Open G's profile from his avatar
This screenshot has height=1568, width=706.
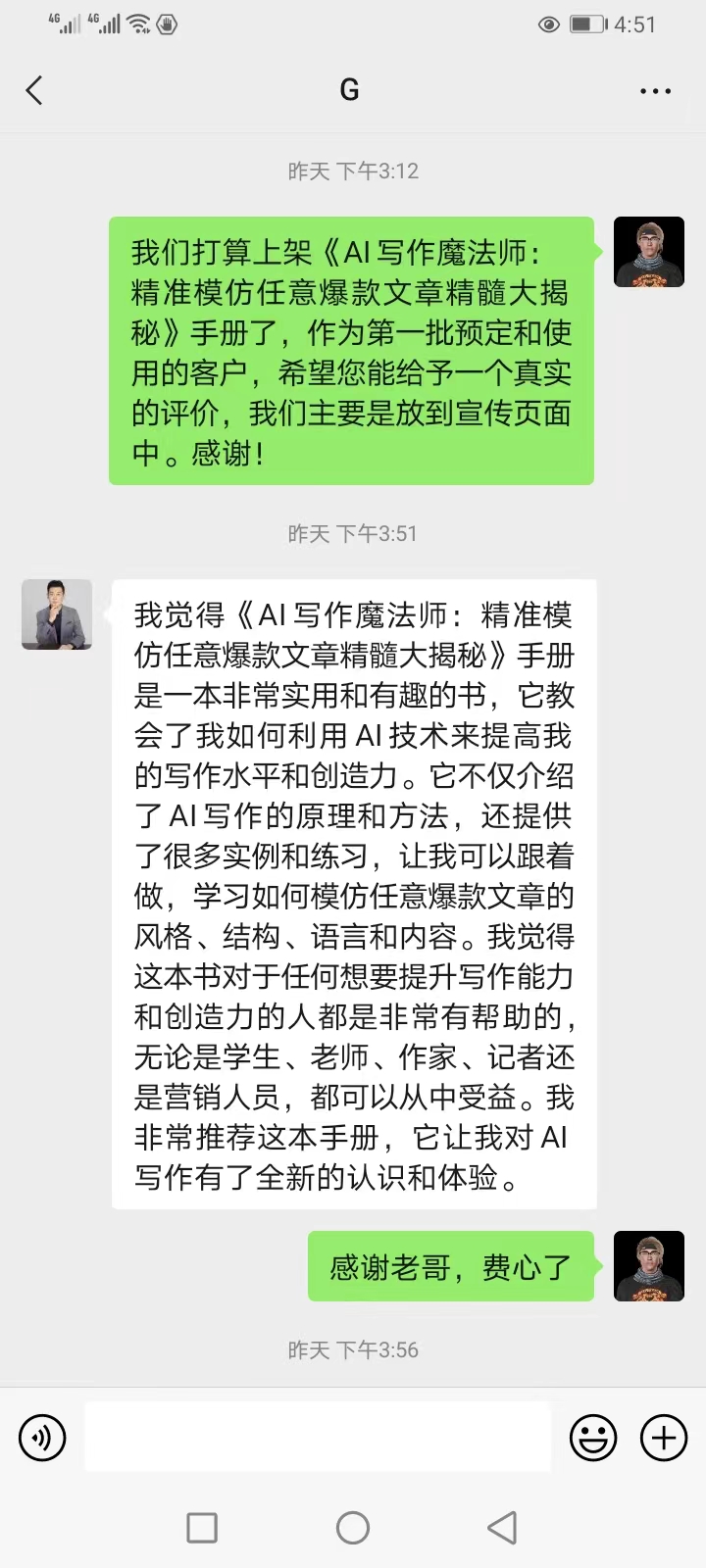(x=57, y=614)
